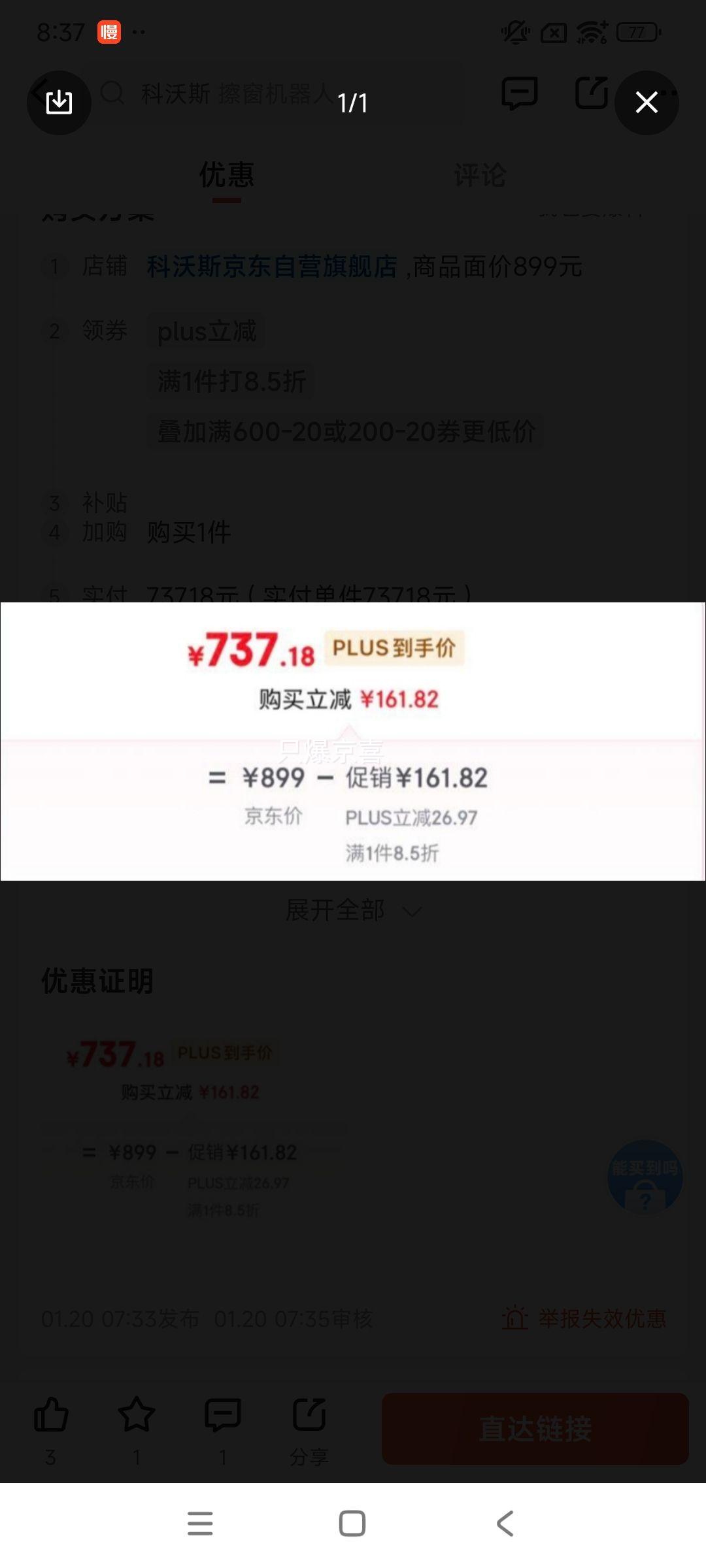Tap the share icon in top bar
Image resolution: width=706 pixels, height=1568 pixels.
coord(590,93)
